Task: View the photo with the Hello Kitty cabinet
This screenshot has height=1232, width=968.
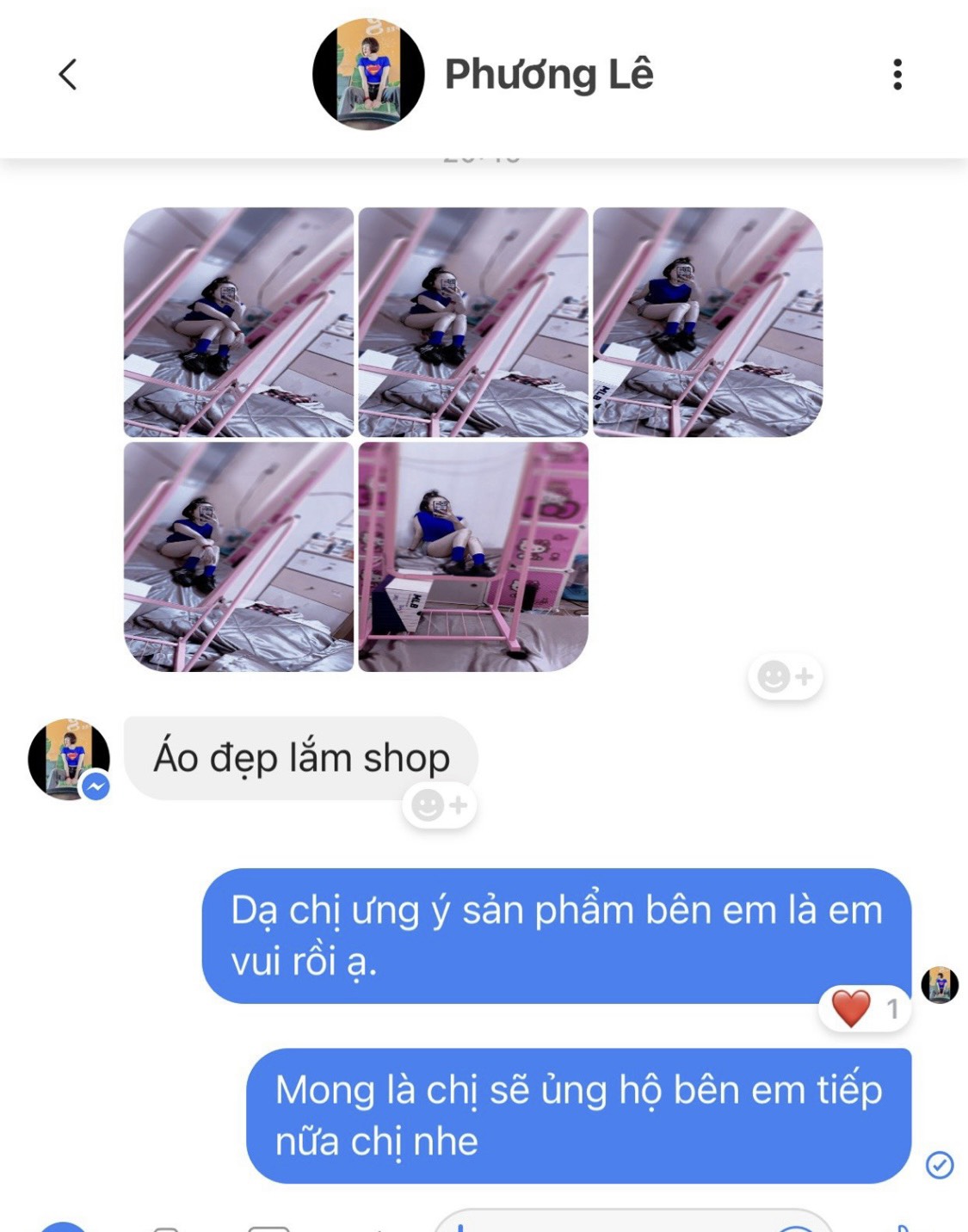Action: click(473, 557)
